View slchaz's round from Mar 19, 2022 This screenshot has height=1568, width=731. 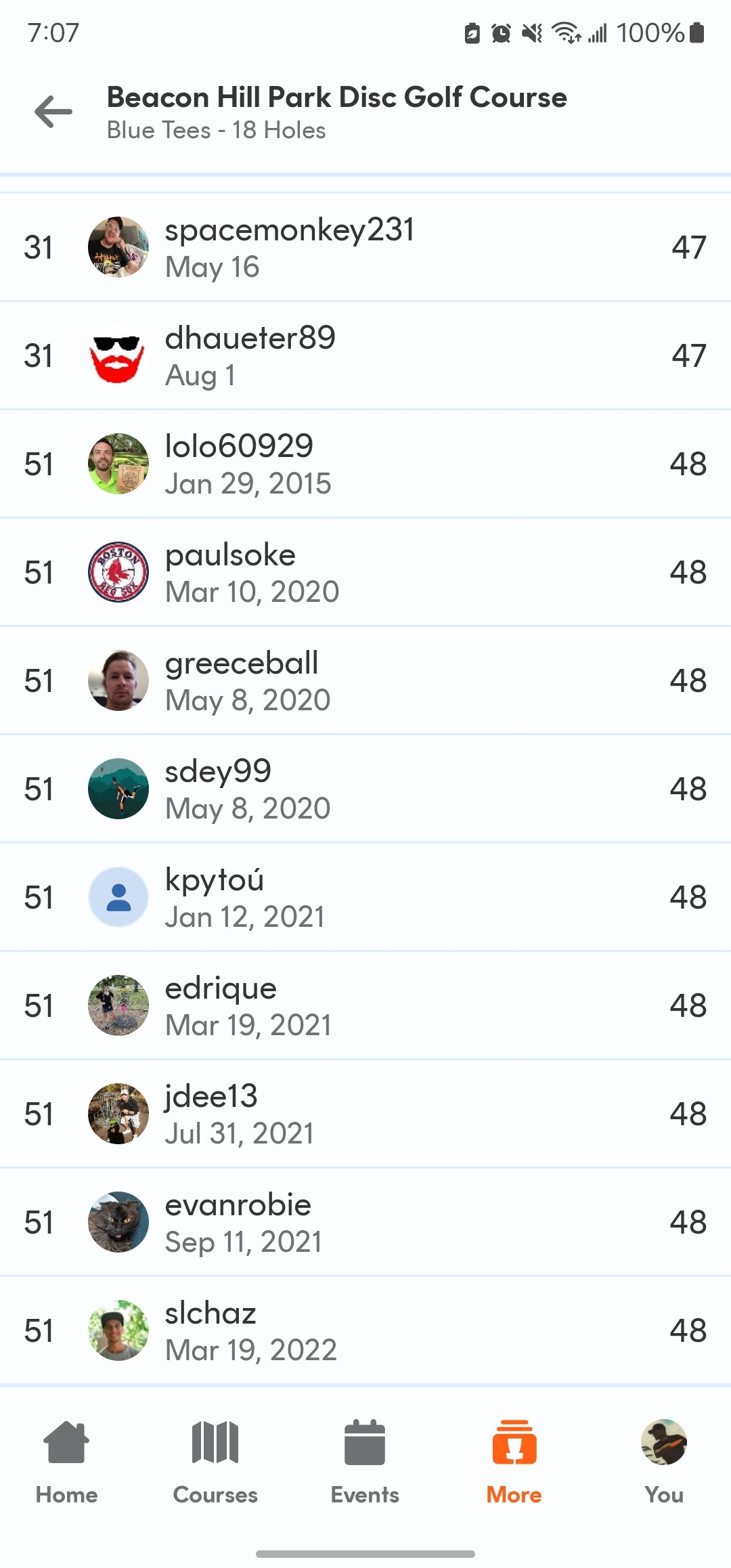pyautogui.click(x=365, y=1330)
